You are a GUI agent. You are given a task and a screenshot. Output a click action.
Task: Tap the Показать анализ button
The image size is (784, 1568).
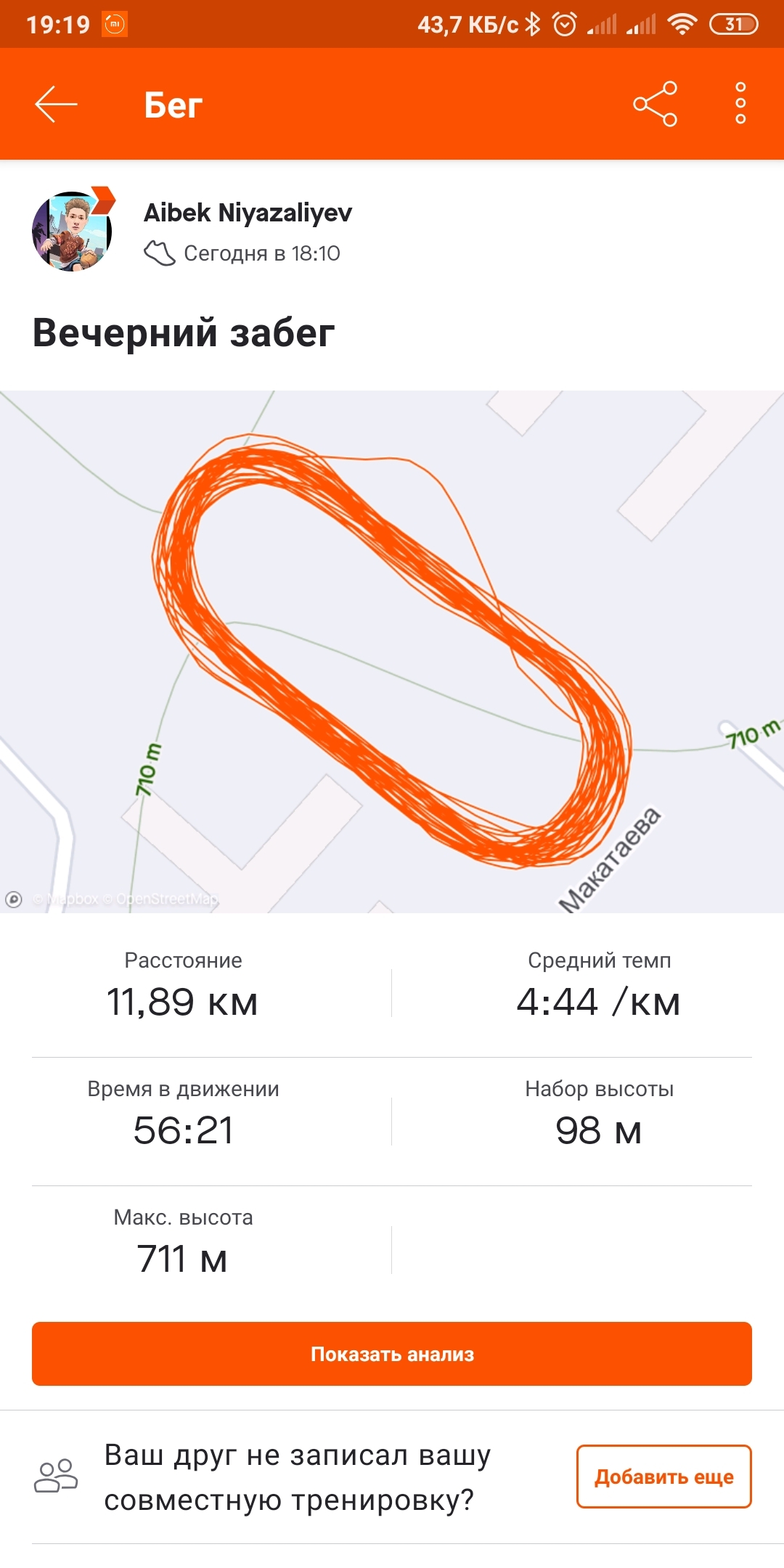pyautogui.click(x=392, y=1354)
